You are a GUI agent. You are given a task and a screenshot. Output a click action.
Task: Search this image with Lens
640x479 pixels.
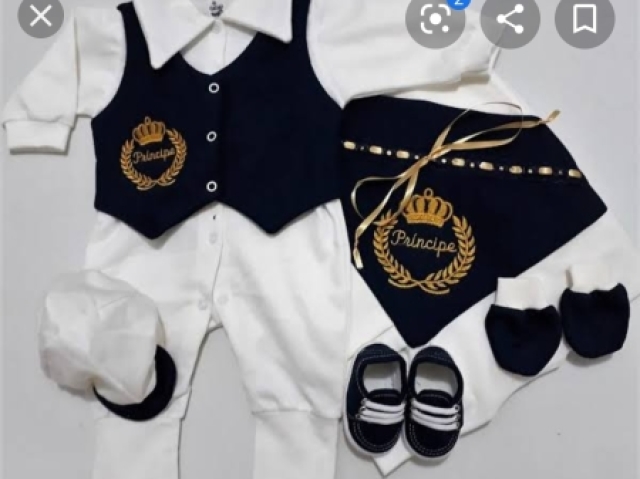[x=436, y=20]
